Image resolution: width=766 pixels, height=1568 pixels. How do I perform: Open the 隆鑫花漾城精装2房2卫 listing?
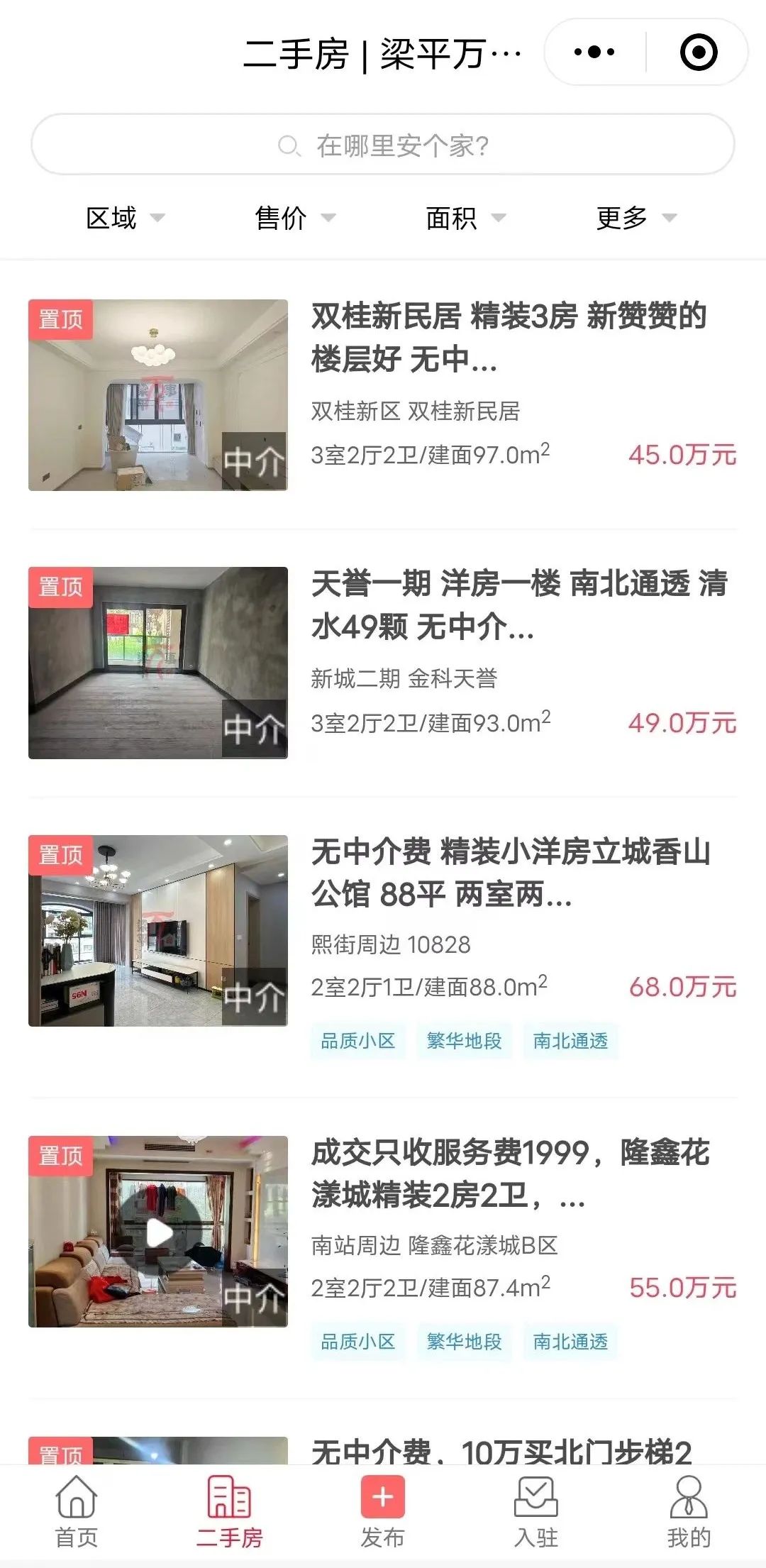point(383,1248)
